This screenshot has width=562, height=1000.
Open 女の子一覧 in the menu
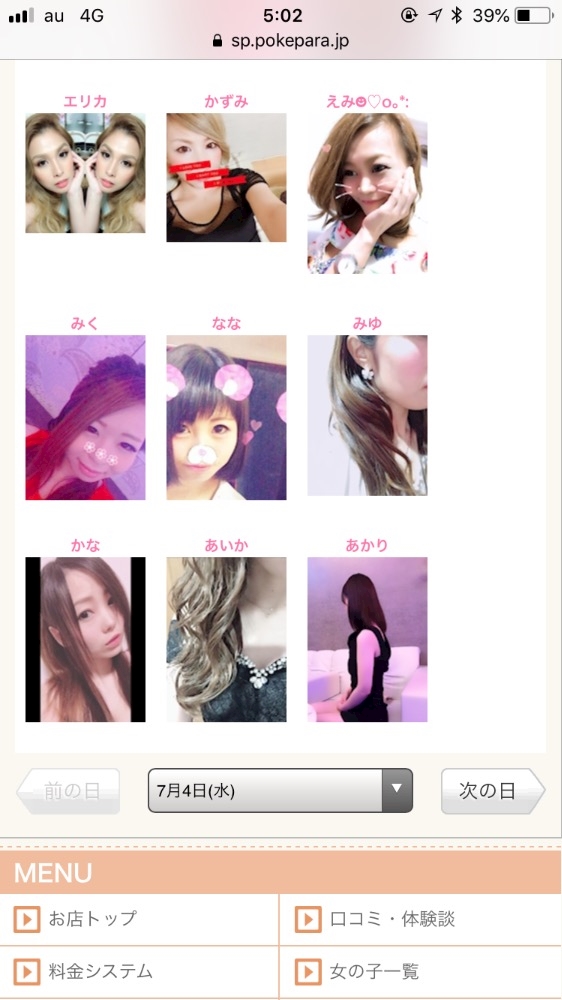coord(421,973)
